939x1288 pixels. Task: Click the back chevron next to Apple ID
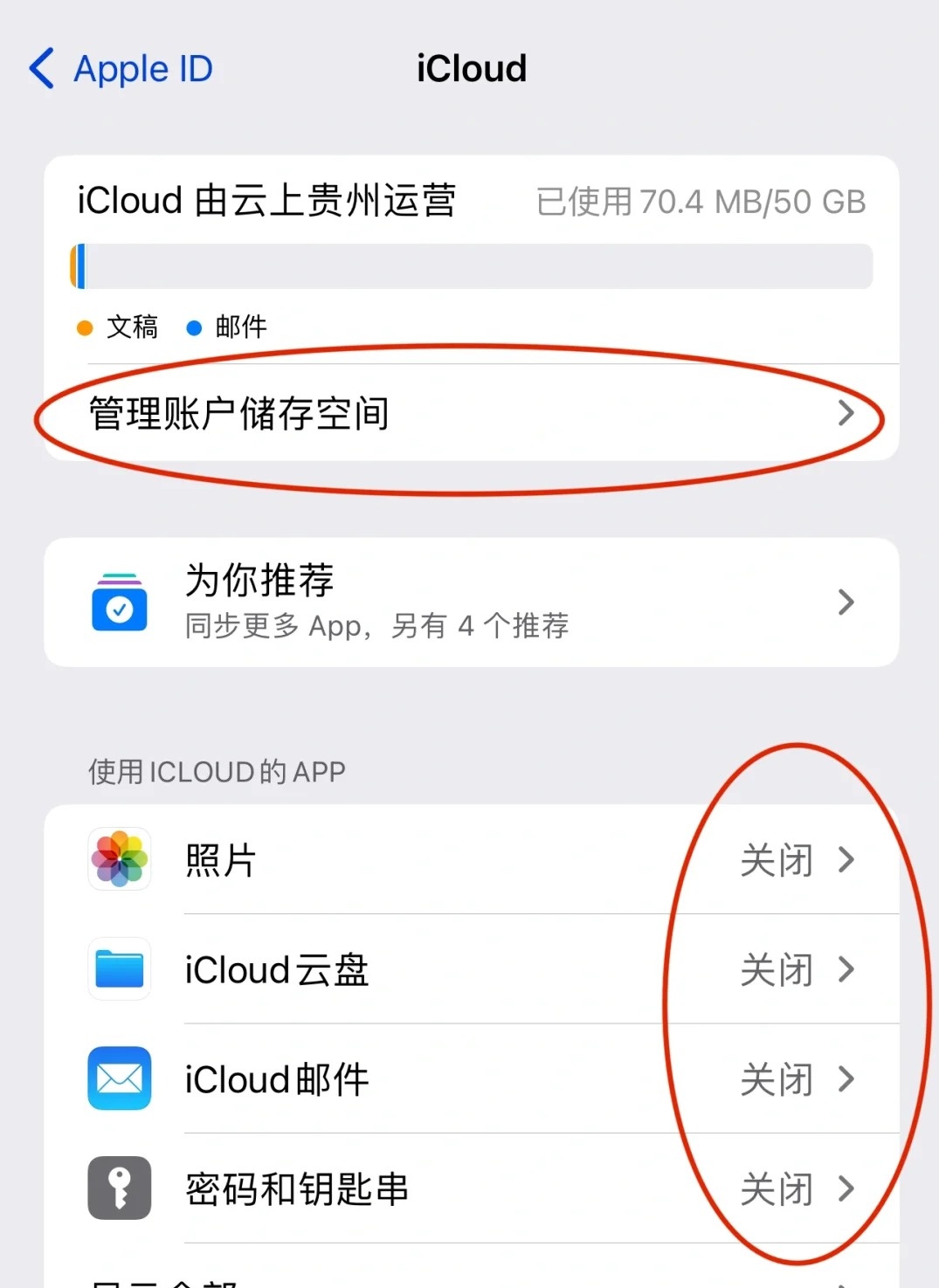tap(40, 68)
